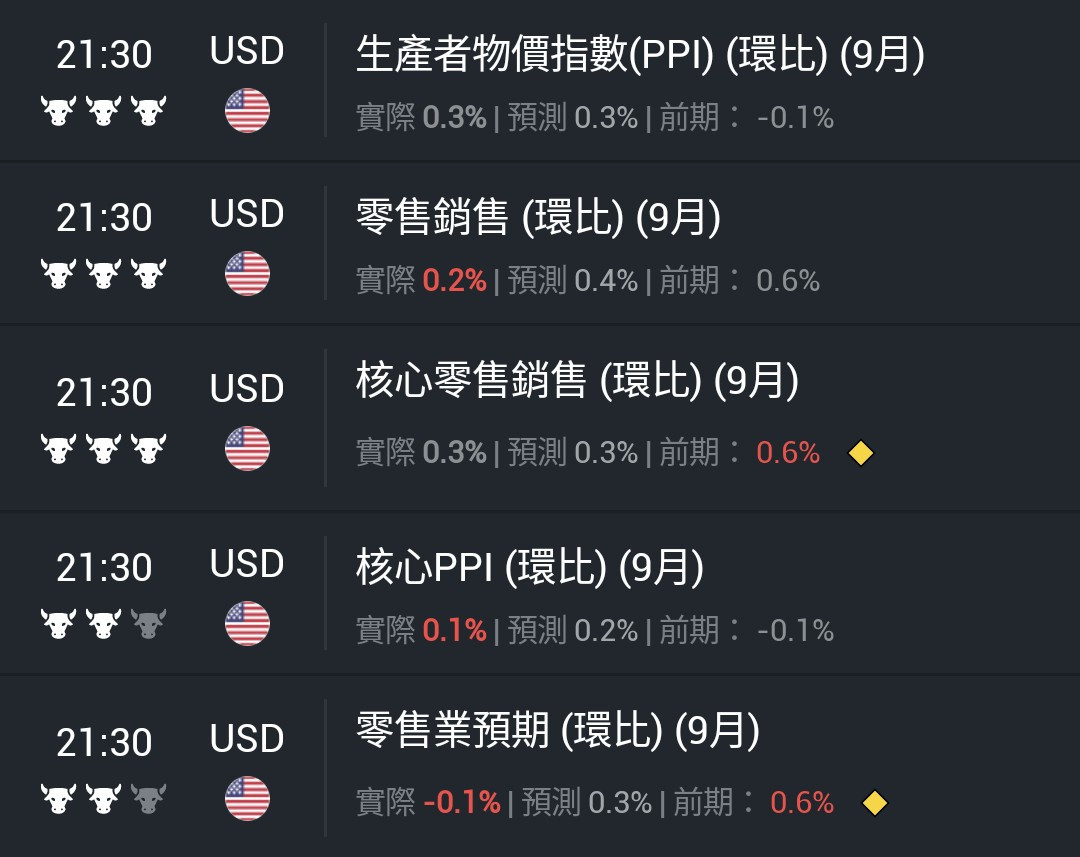The width and height of the screenshot is (1080, 857).
Task: Open the 零售銷售 (環比) (9月) event
Action: [x=538, y=218]
